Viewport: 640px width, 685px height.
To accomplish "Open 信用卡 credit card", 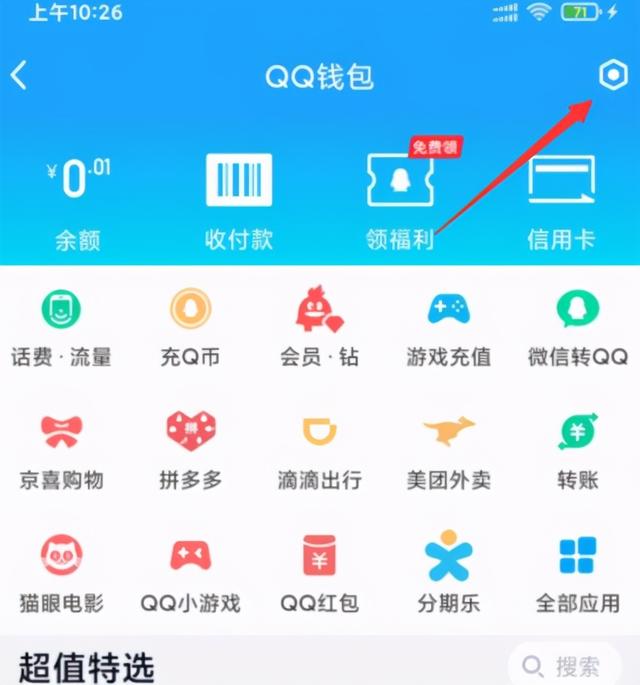I will pos(561,198).
